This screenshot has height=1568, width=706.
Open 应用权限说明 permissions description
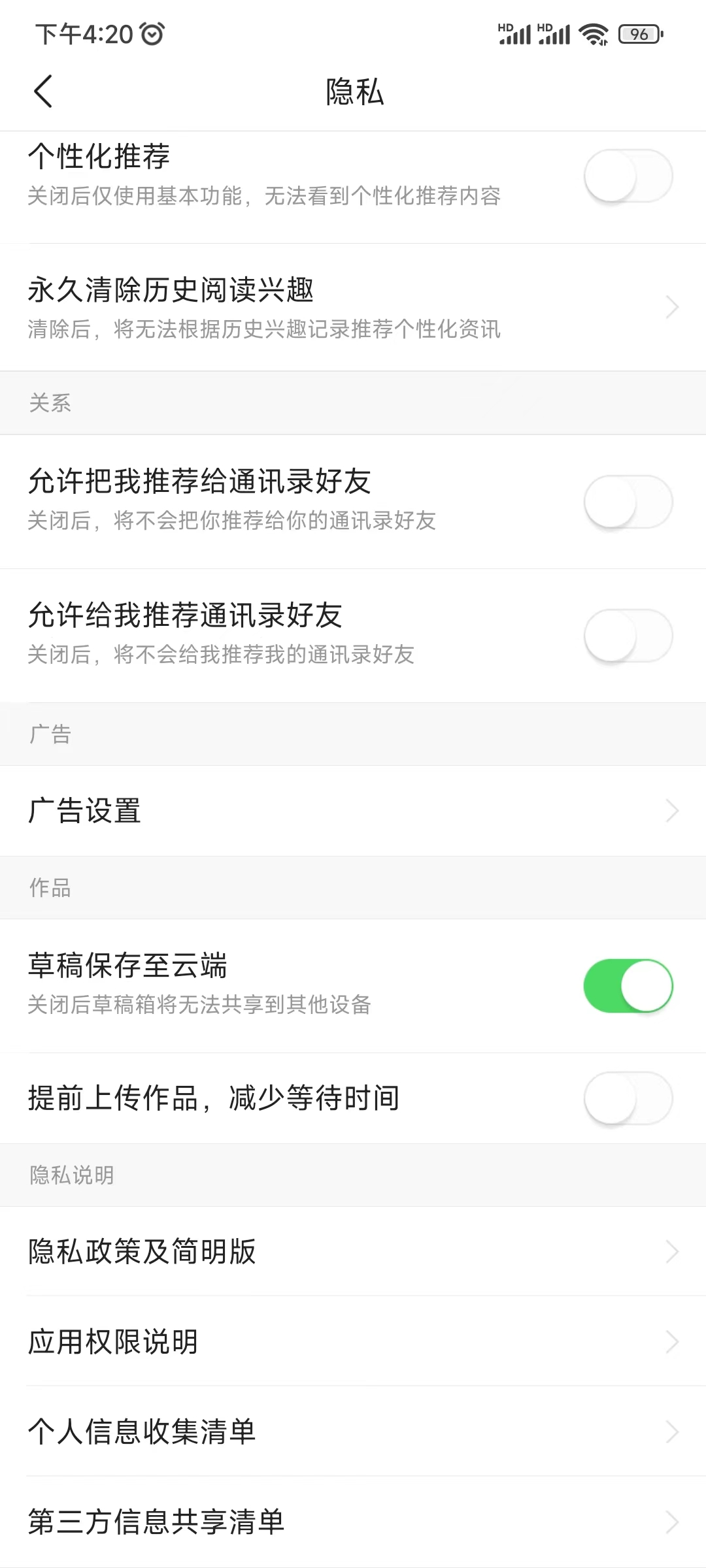672,1341
